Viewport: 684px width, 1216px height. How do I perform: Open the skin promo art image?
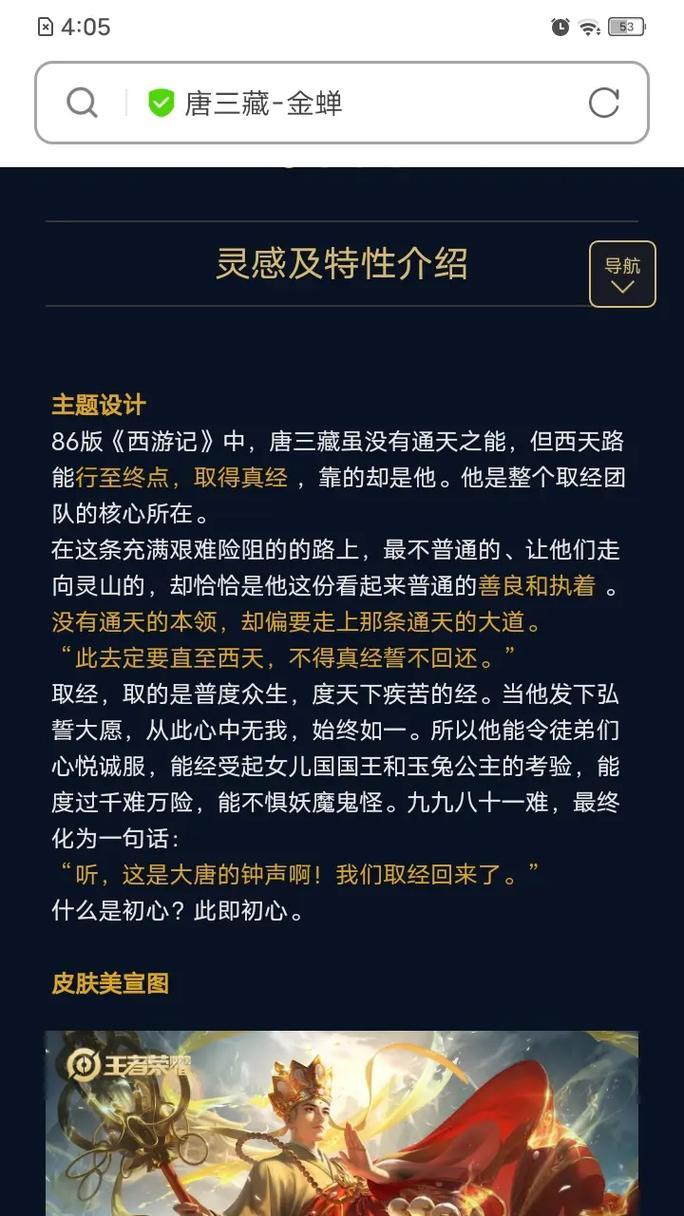click(342, 1122)
